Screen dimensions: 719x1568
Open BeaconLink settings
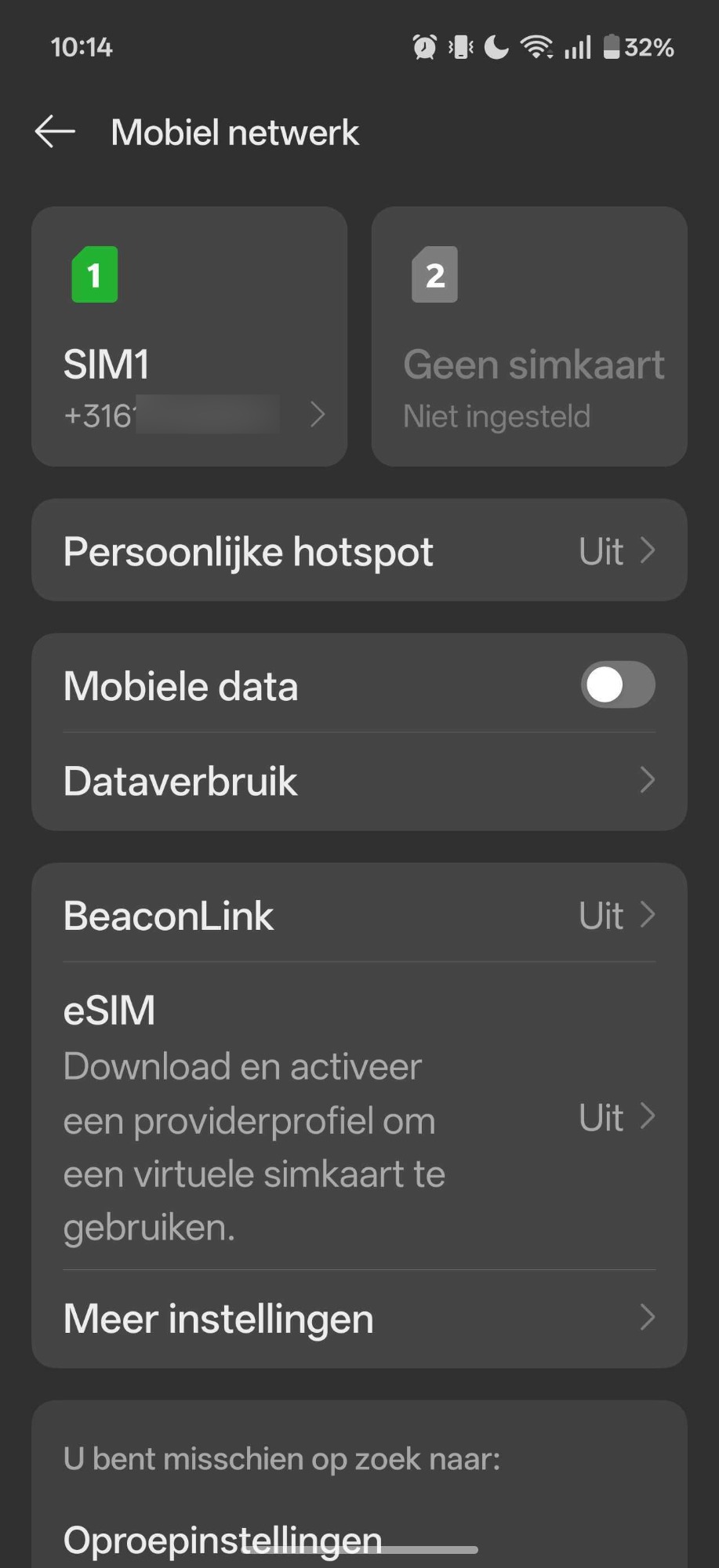pyautogui.click(x=359, y=915)
